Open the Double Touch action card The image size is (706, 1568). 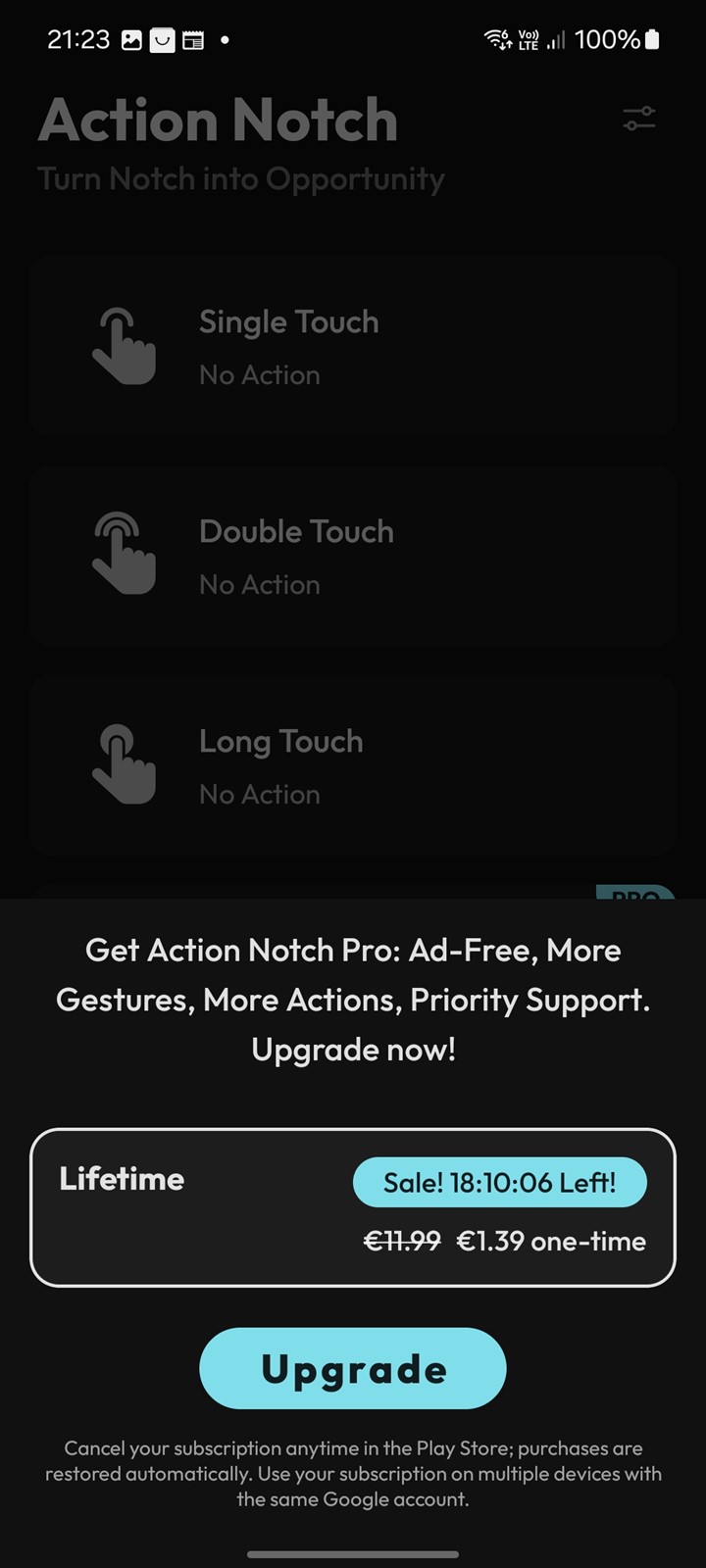(353, 556)
